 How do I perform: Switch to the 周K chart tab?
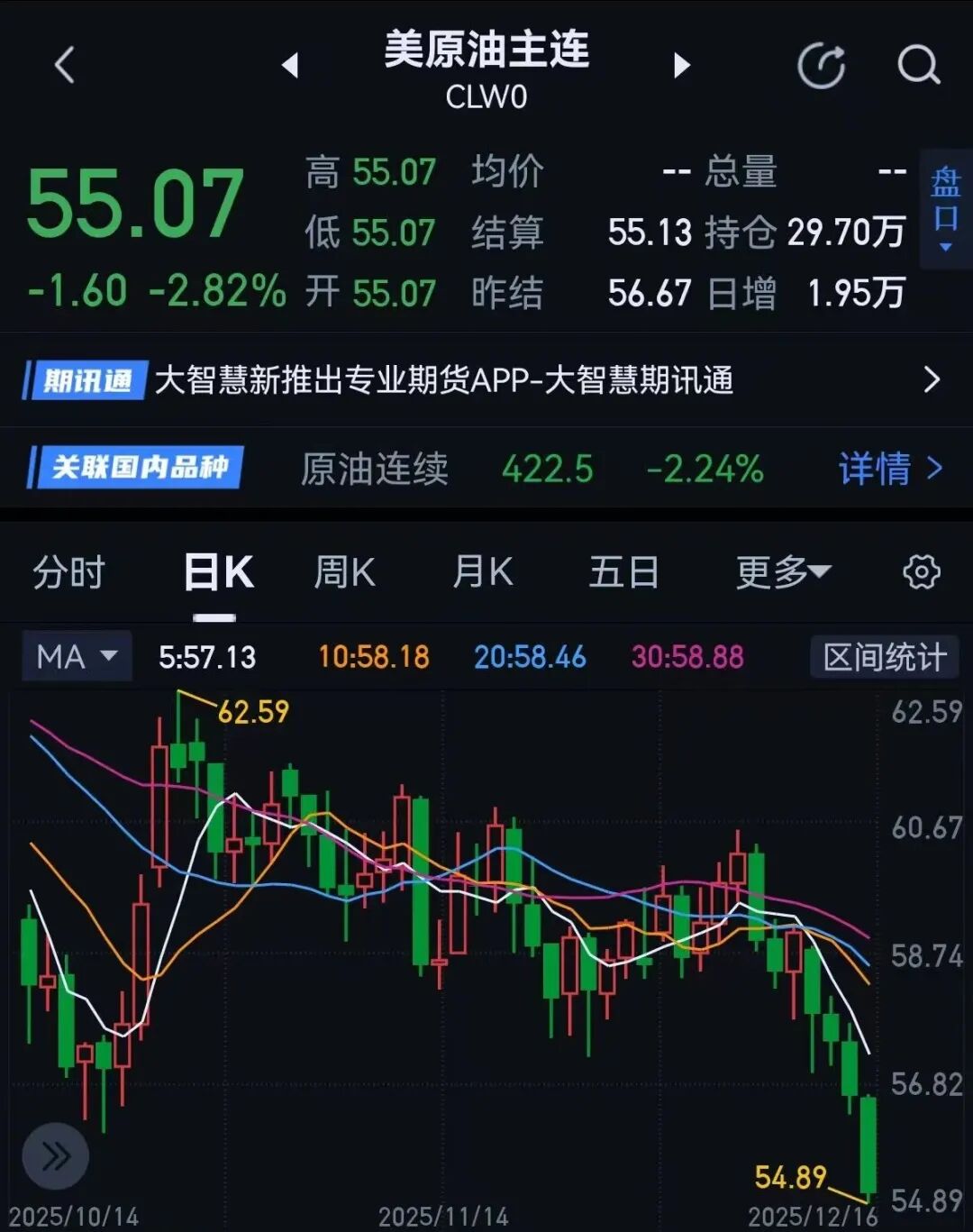pyautogui.click(x=344, y=572)
